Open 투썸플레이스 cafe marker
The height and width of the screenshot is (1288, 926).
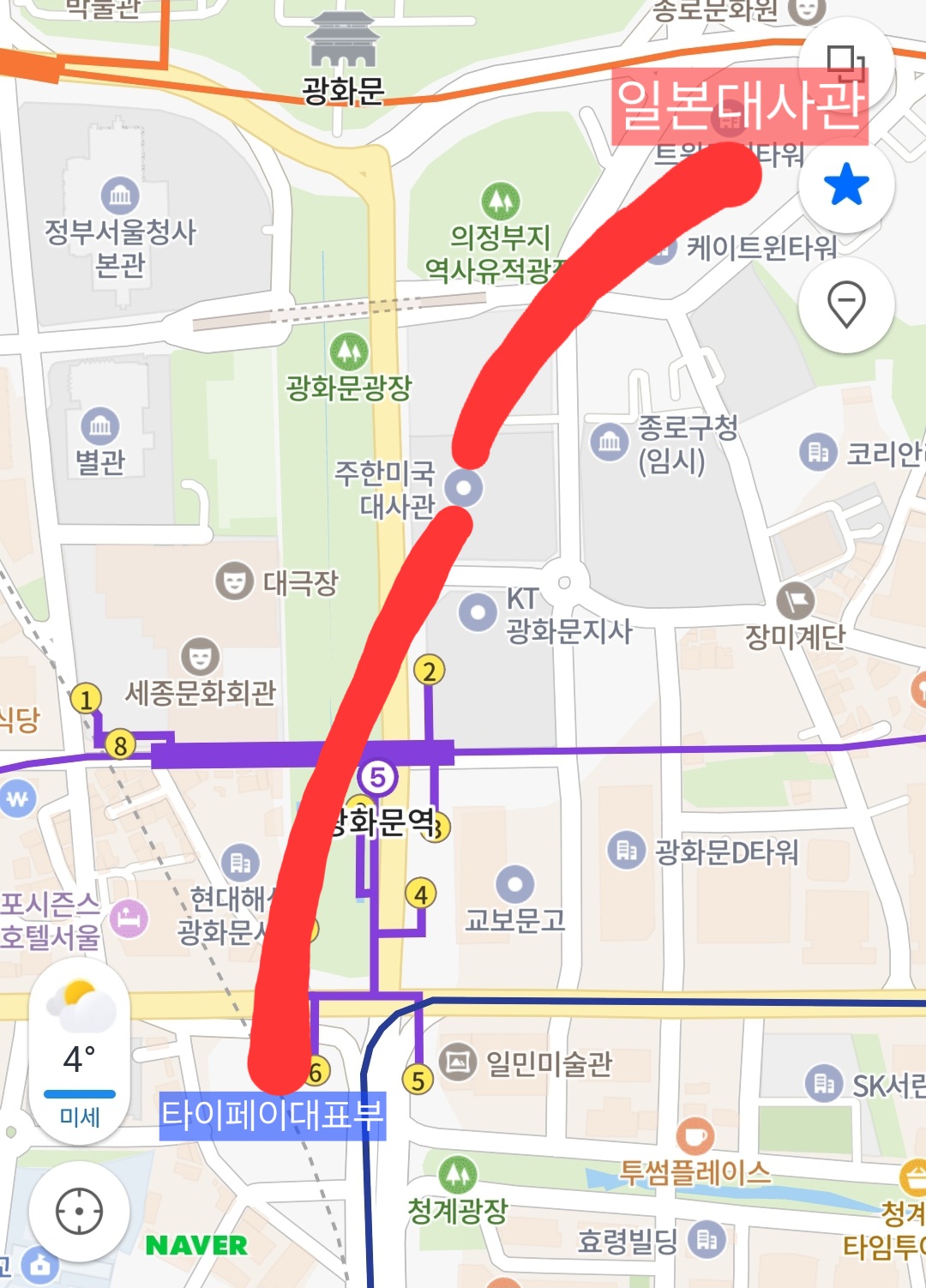pyautogui.click(x=694, y=1137)
